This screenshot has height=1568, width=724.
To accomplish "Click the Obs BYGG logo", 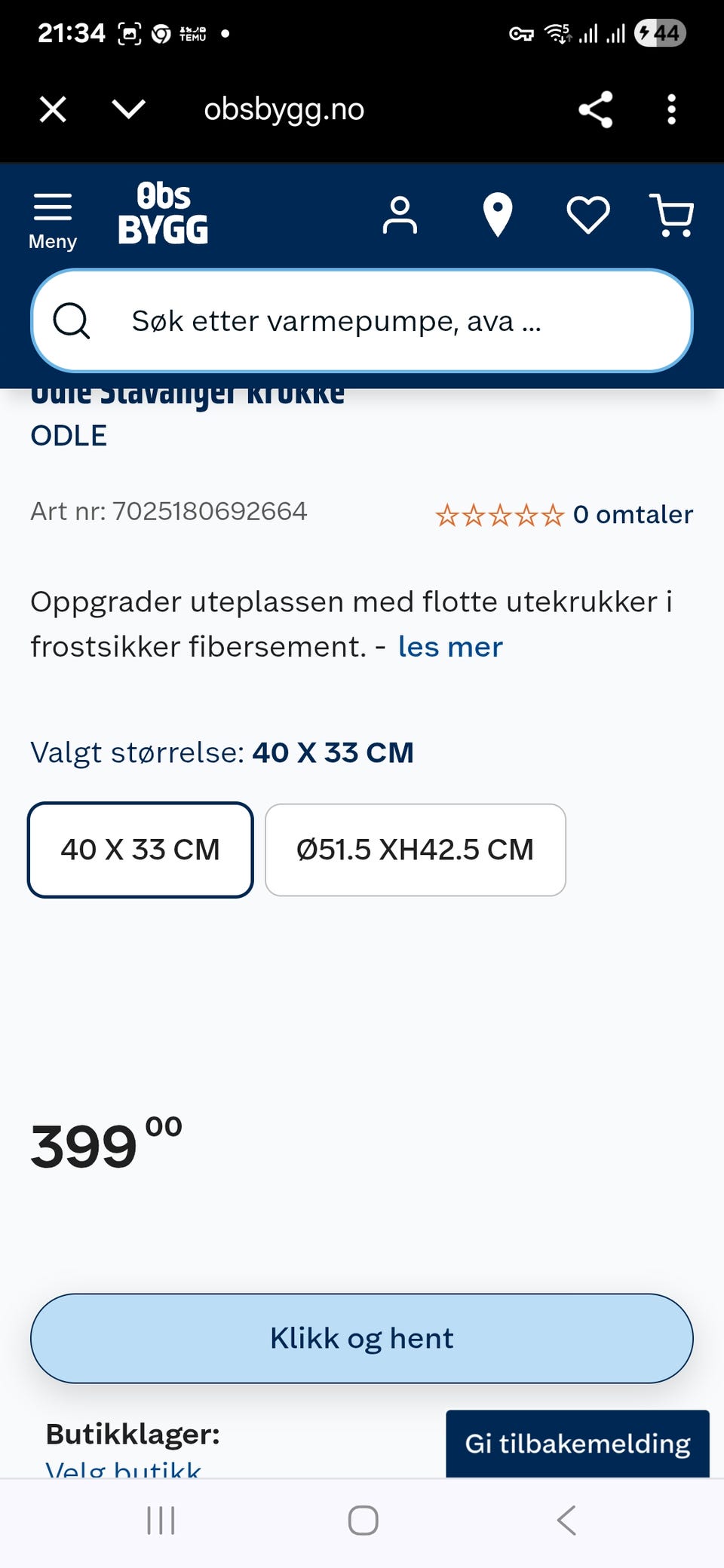I will pos(163,216).
